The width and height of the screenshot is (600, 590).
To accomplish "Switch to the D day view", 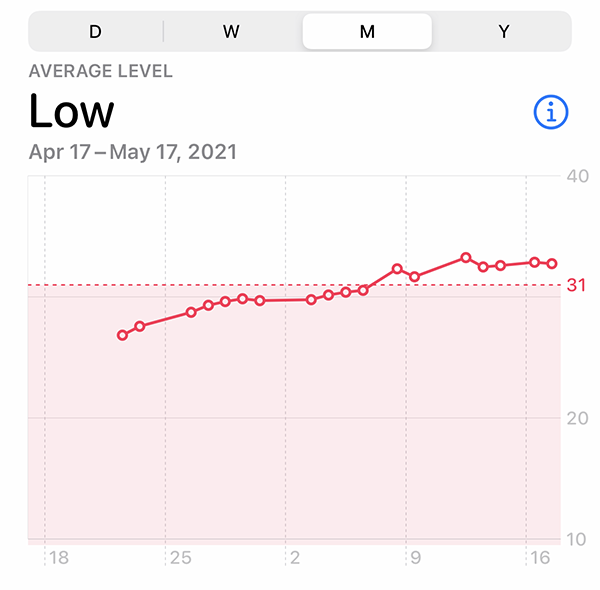I will pyautogui.click(x=96, y=31).
